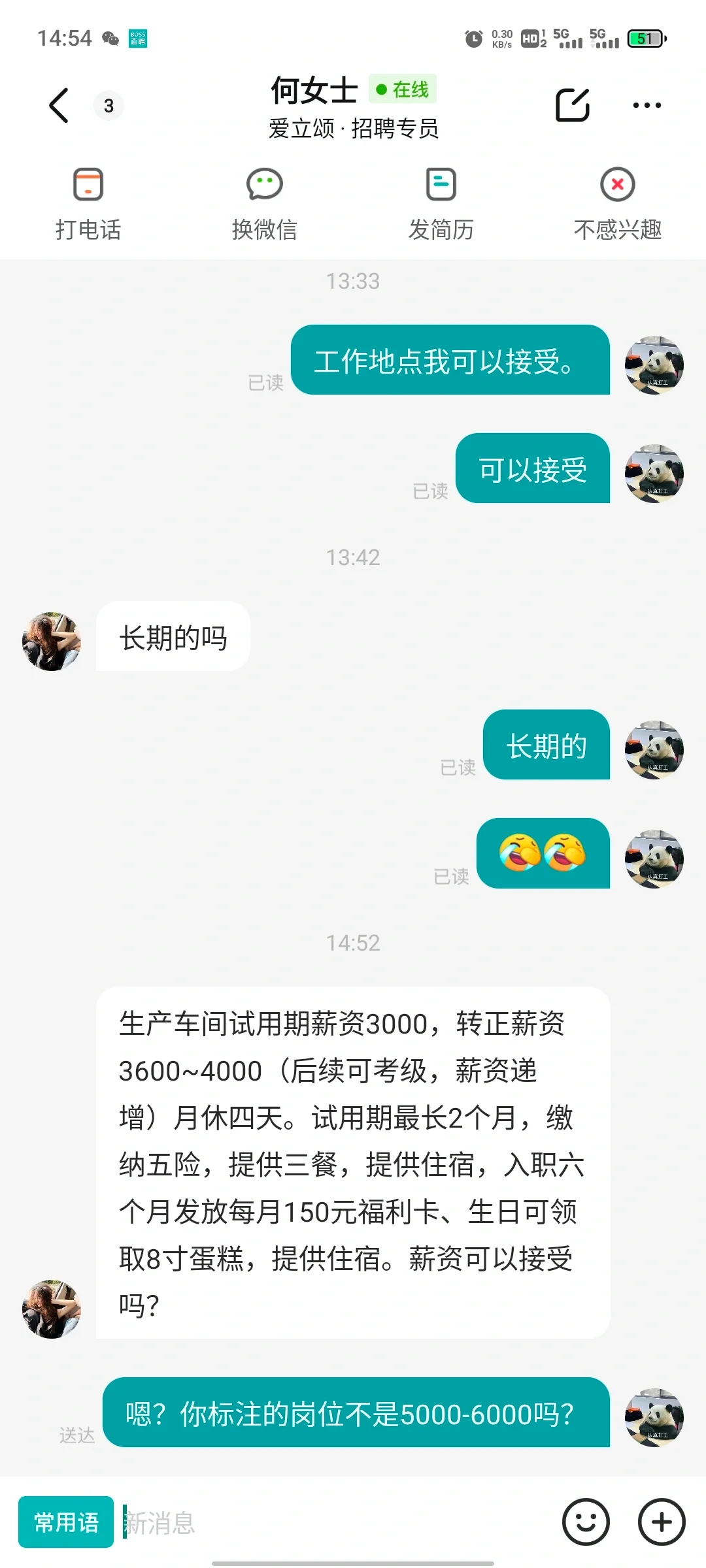Go back to the message list
The image size is (706, 1568).
coord(59,105)
